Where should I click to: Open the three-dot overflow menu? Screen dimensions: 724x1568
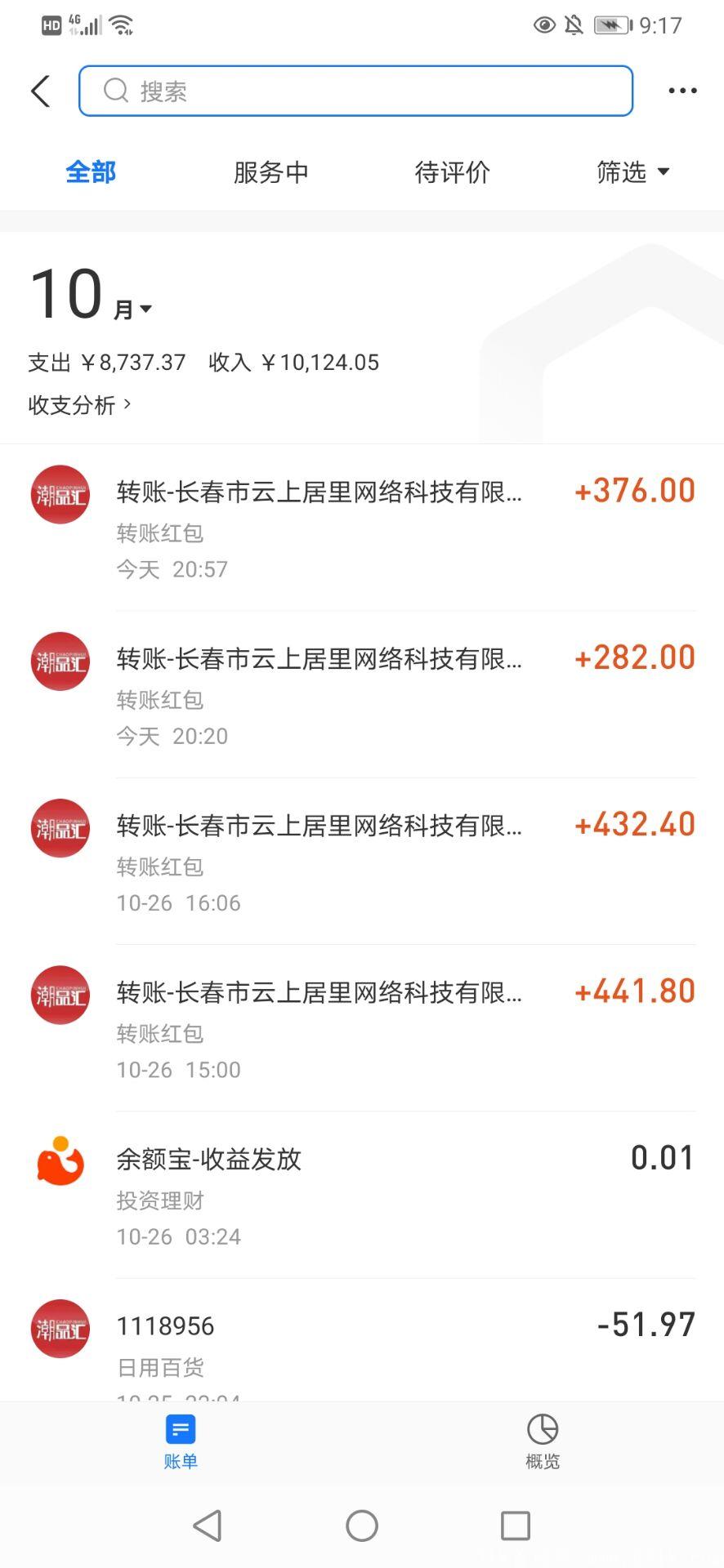[682, 91]
